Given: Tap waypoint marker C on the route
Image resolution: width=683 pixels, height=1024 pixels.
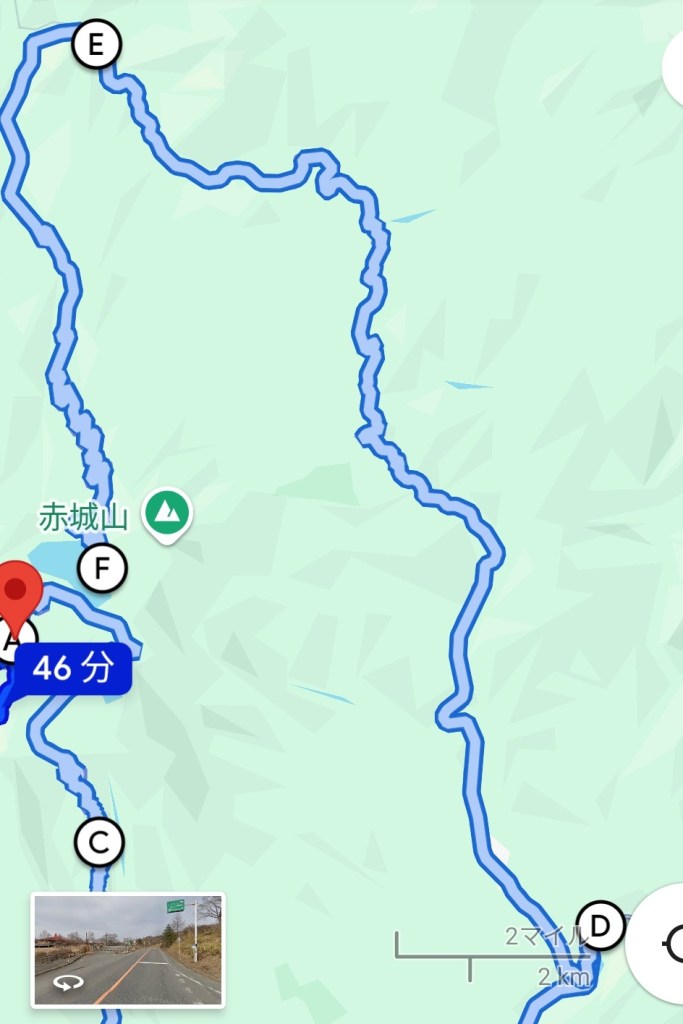Looking at the screenshot, I should [99, 843].
